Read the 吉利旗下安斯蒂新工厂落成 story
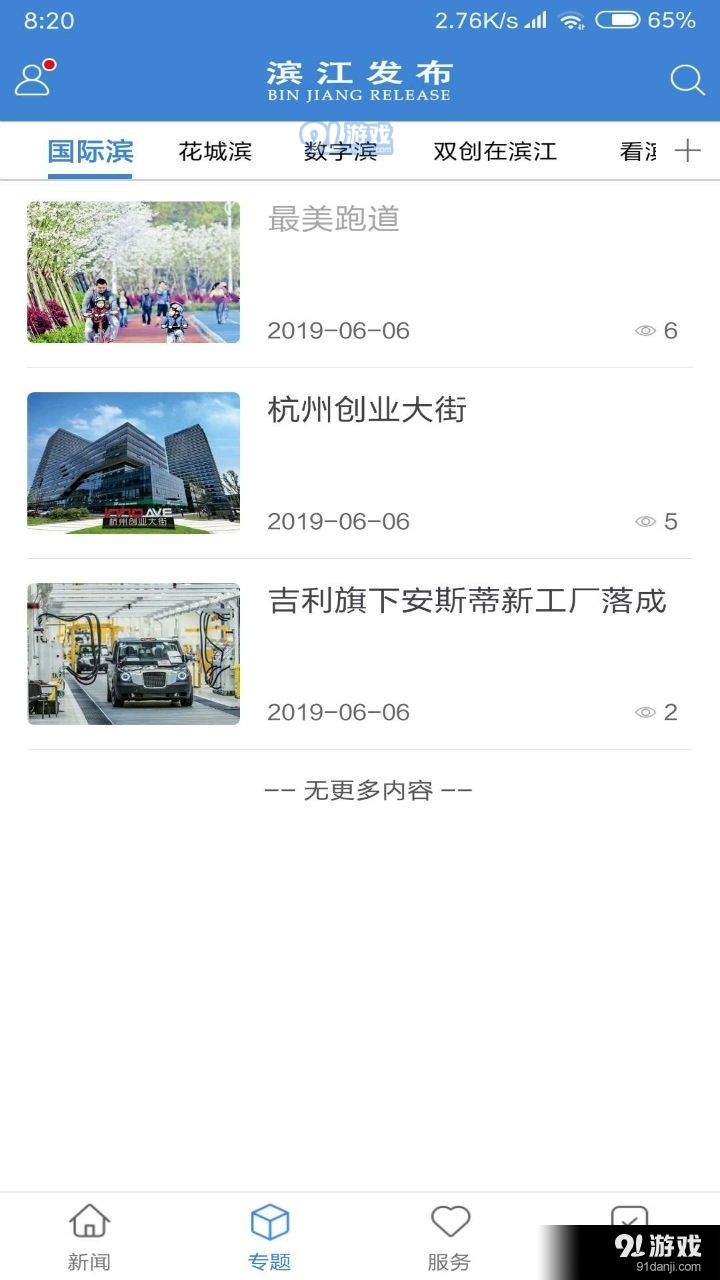This screenshot has height=1280, width=720. pos(466,602)
